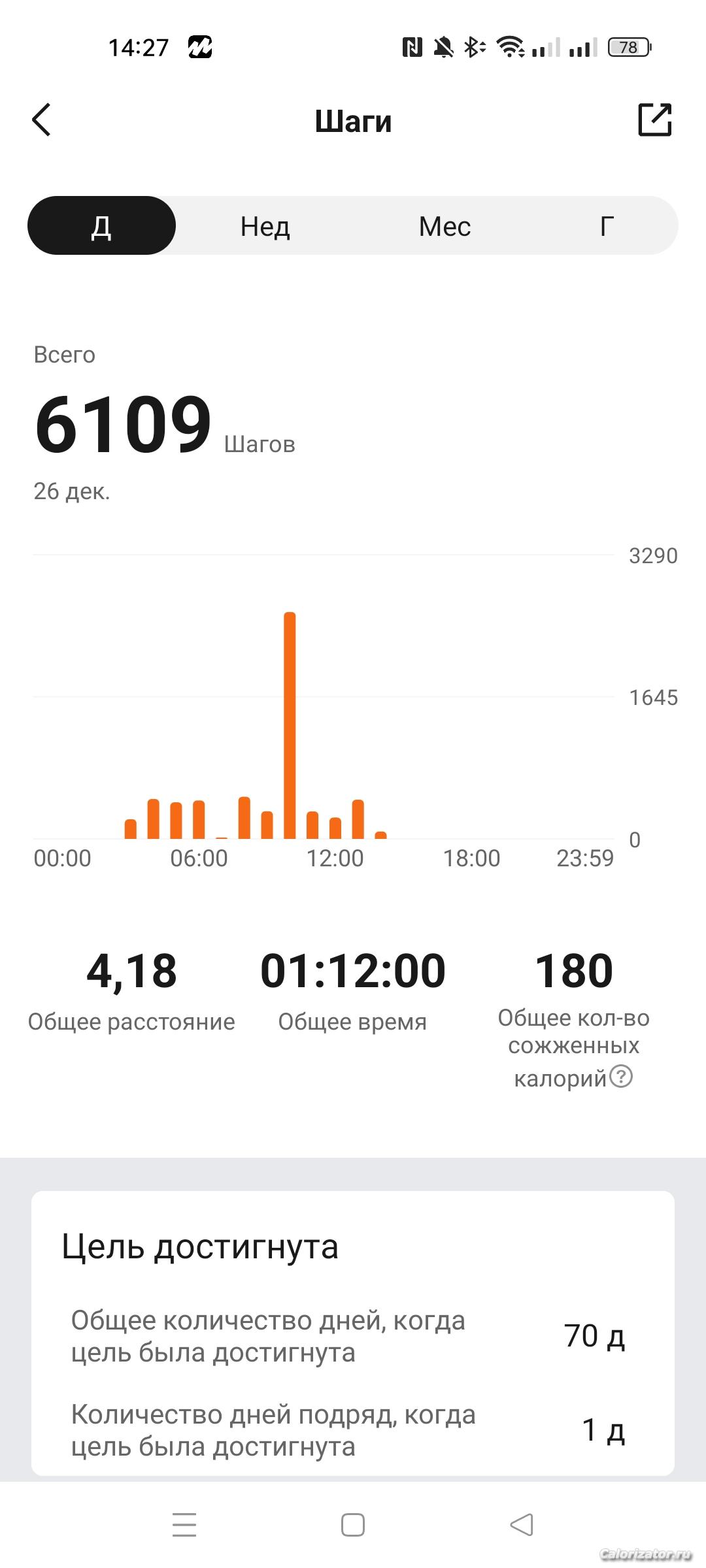This screenshot has height=1568, width=706.
Task: Switch to the Г yearly view
Action: (x=607, y=226)
